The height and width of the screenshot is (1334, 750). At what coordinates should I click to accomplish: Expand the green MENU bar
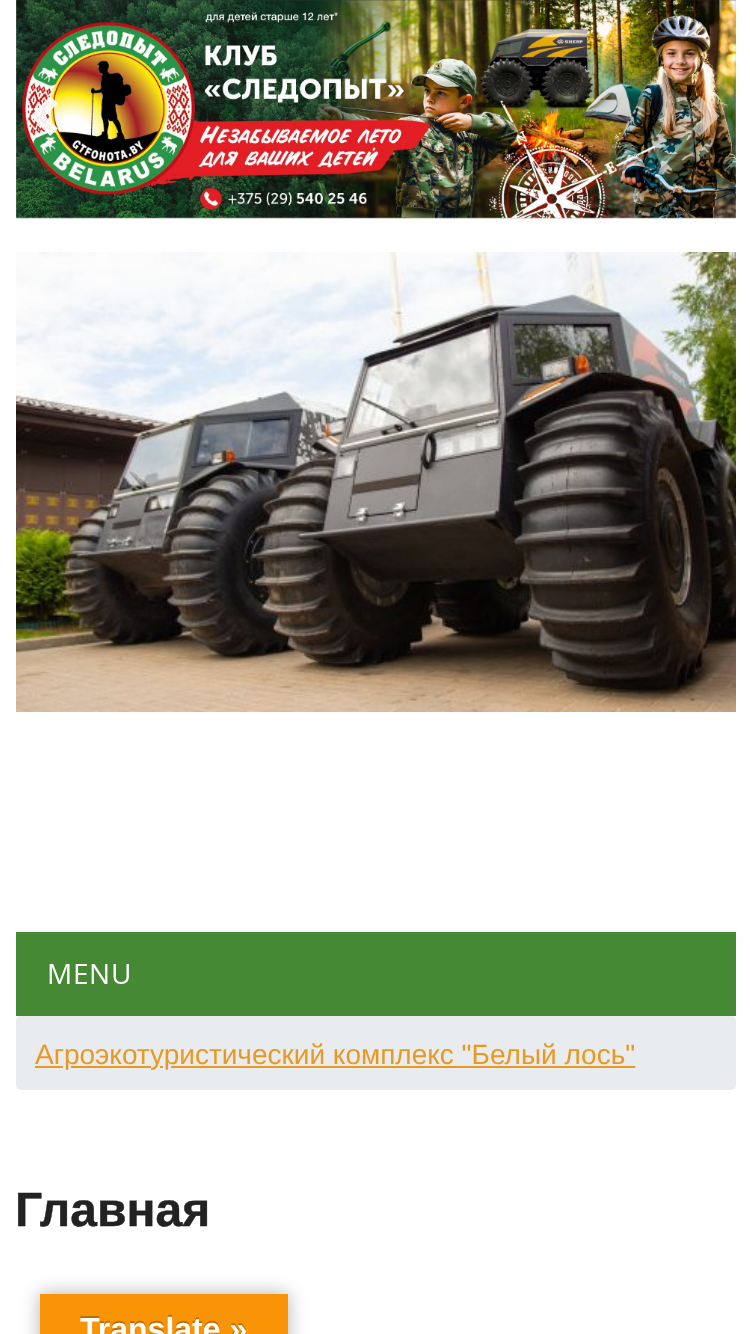pos(375,973)
